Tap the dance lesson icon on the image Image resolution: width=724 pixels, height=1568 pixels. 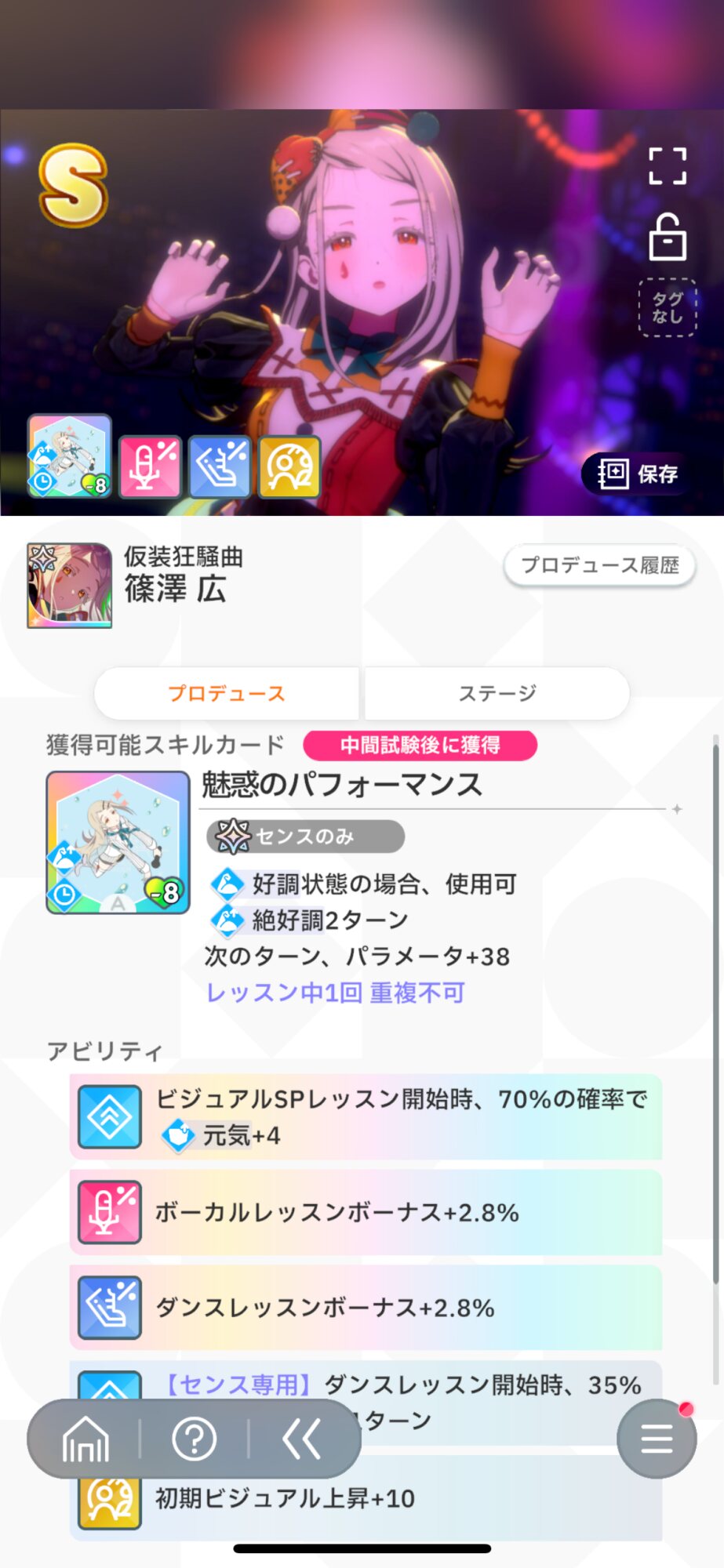[220, 467]
